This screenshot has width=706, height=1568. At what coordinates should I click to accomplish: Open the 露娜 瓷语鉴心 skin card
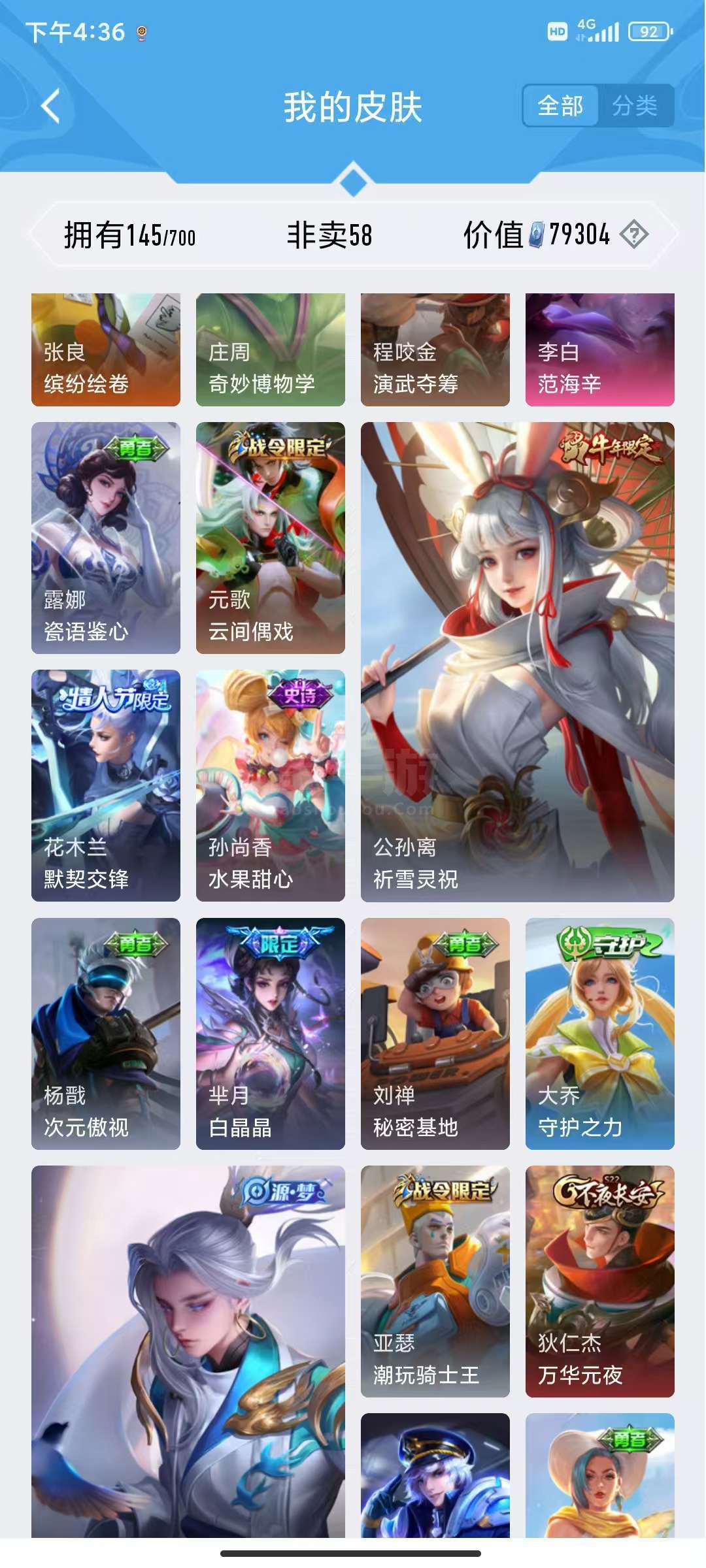[106, 538]
